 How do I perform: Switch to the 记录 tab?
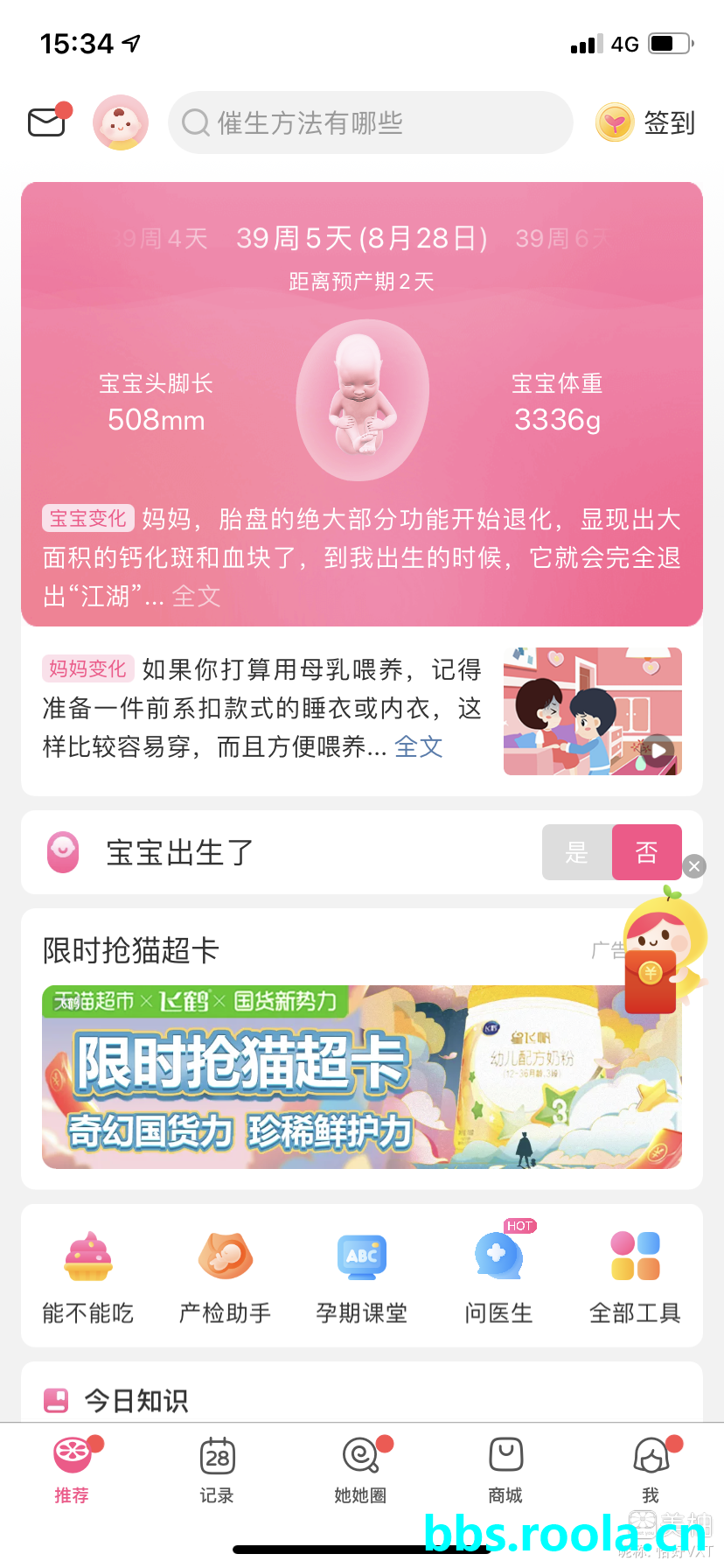click(217, 1470)
